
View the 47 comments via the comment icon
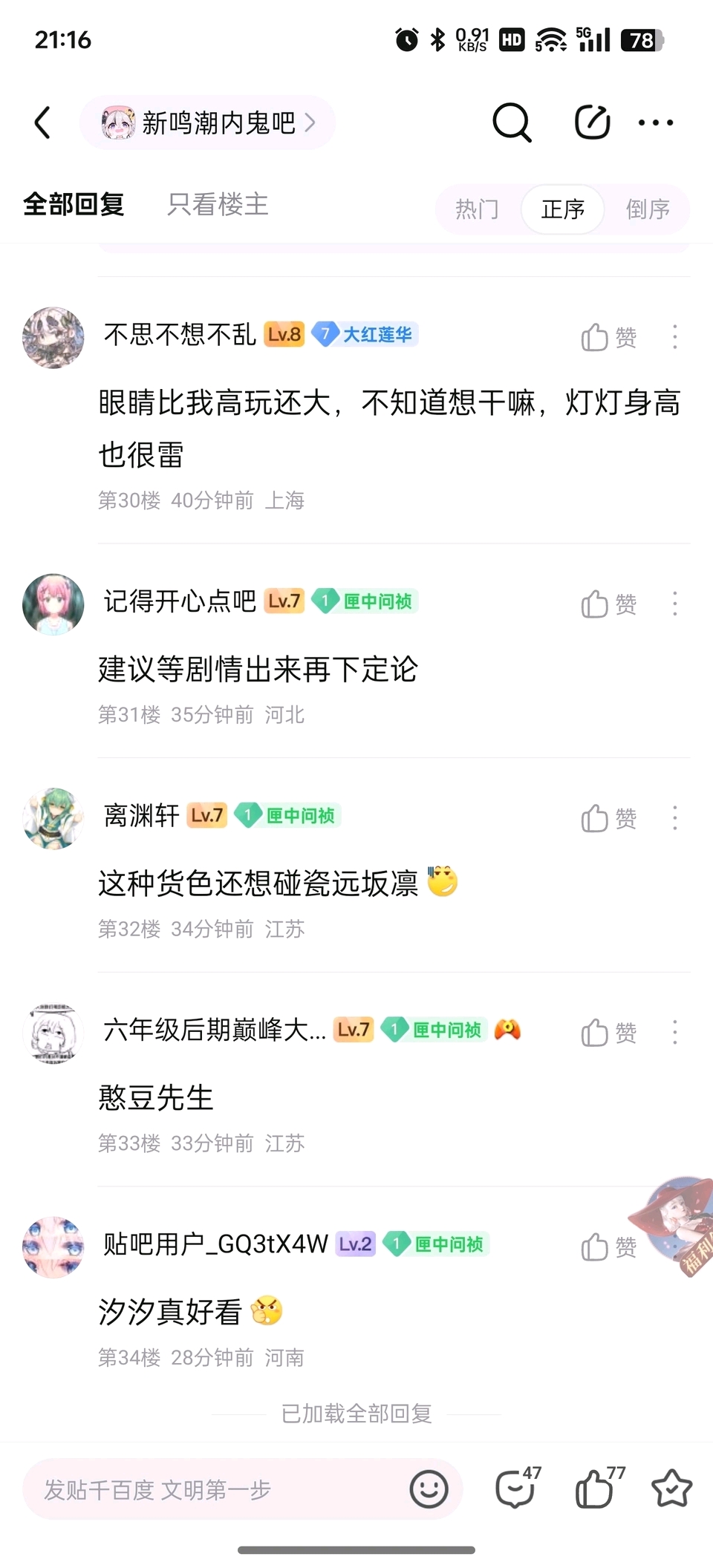(515, 1489)
